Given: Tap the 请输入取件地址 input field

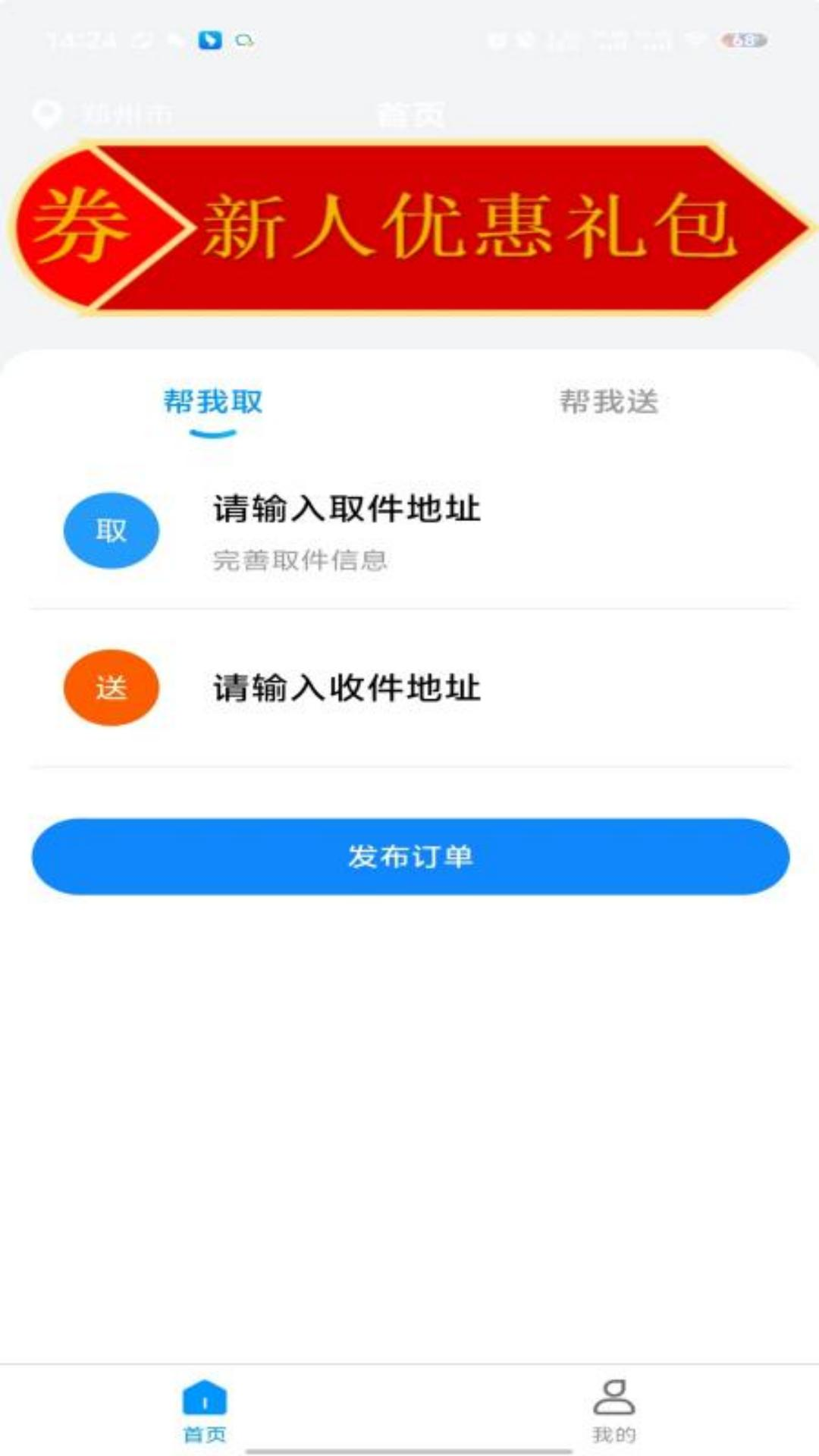Looking at the screenshot, I should click(347, 510).
